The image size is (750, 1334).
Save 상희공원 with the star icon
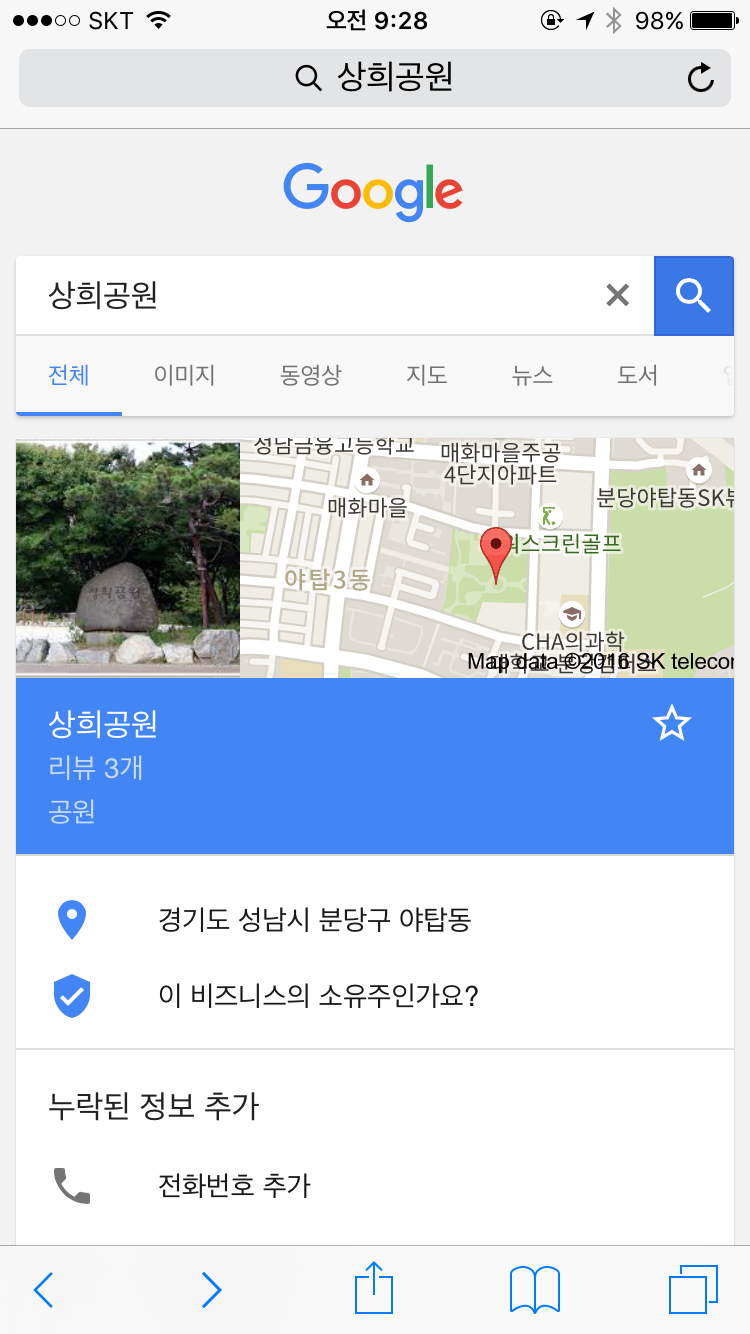(671, 723)
